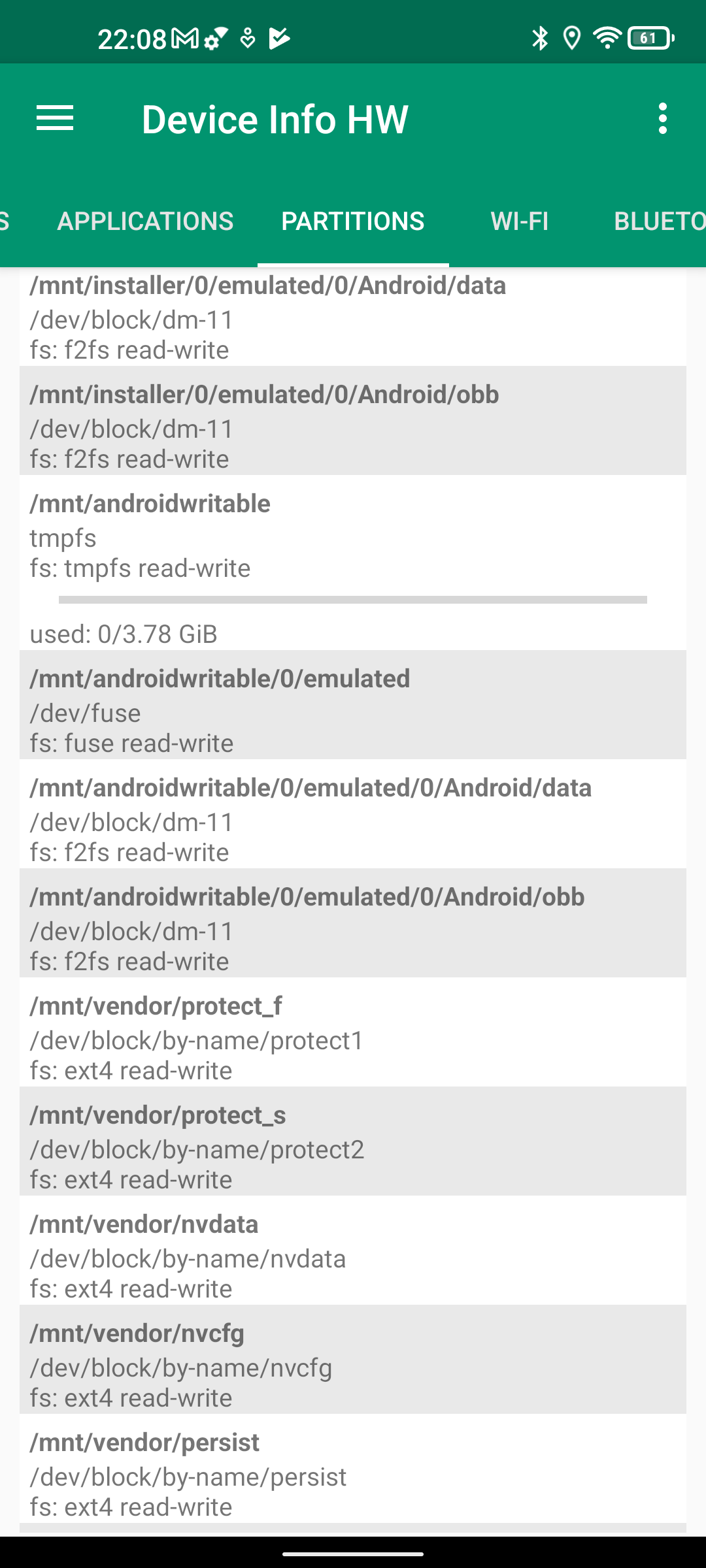Open the navigation drawer menu

55,119
